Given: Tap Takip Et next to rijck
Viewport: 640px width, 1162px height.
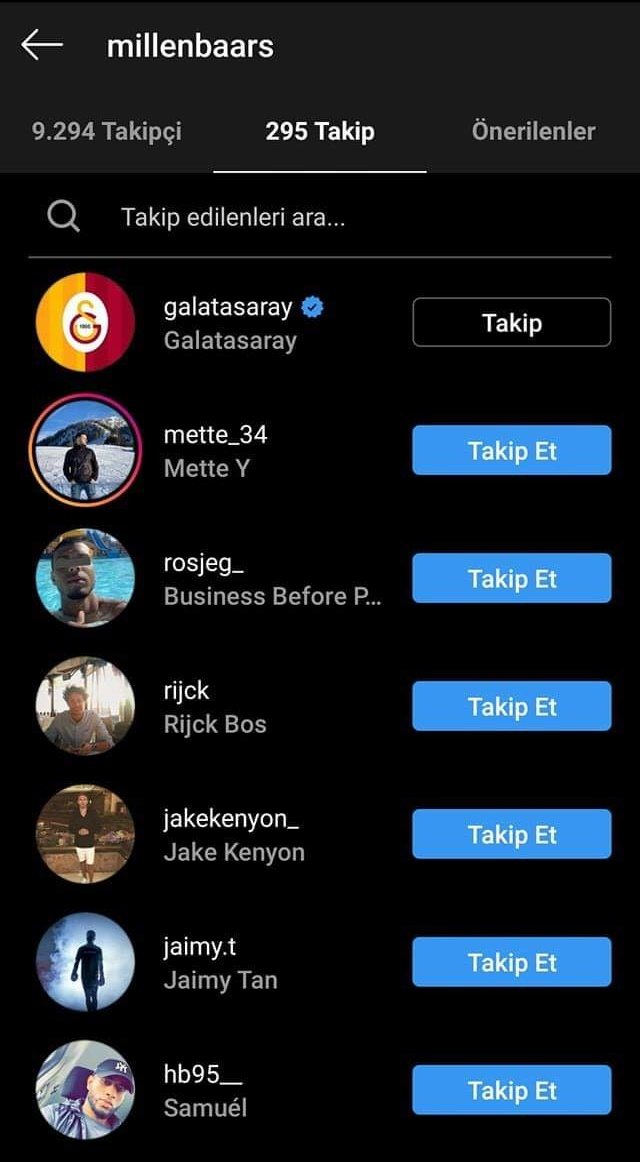Looking at the screenshot, I should click(x=511, y=706).
